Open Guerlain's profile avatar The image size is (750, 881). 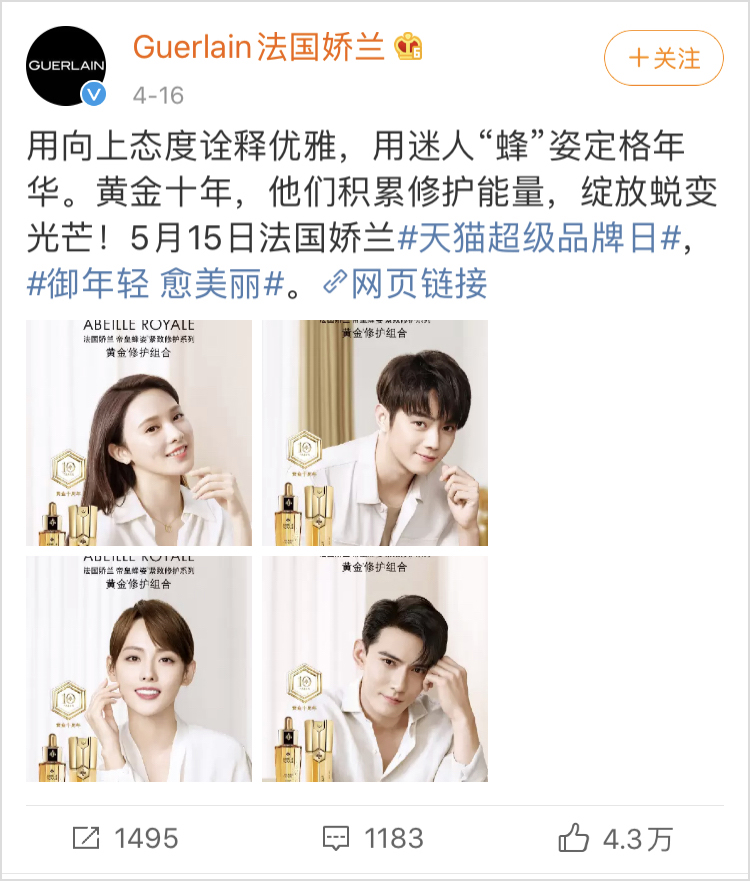tap(65, 66)
